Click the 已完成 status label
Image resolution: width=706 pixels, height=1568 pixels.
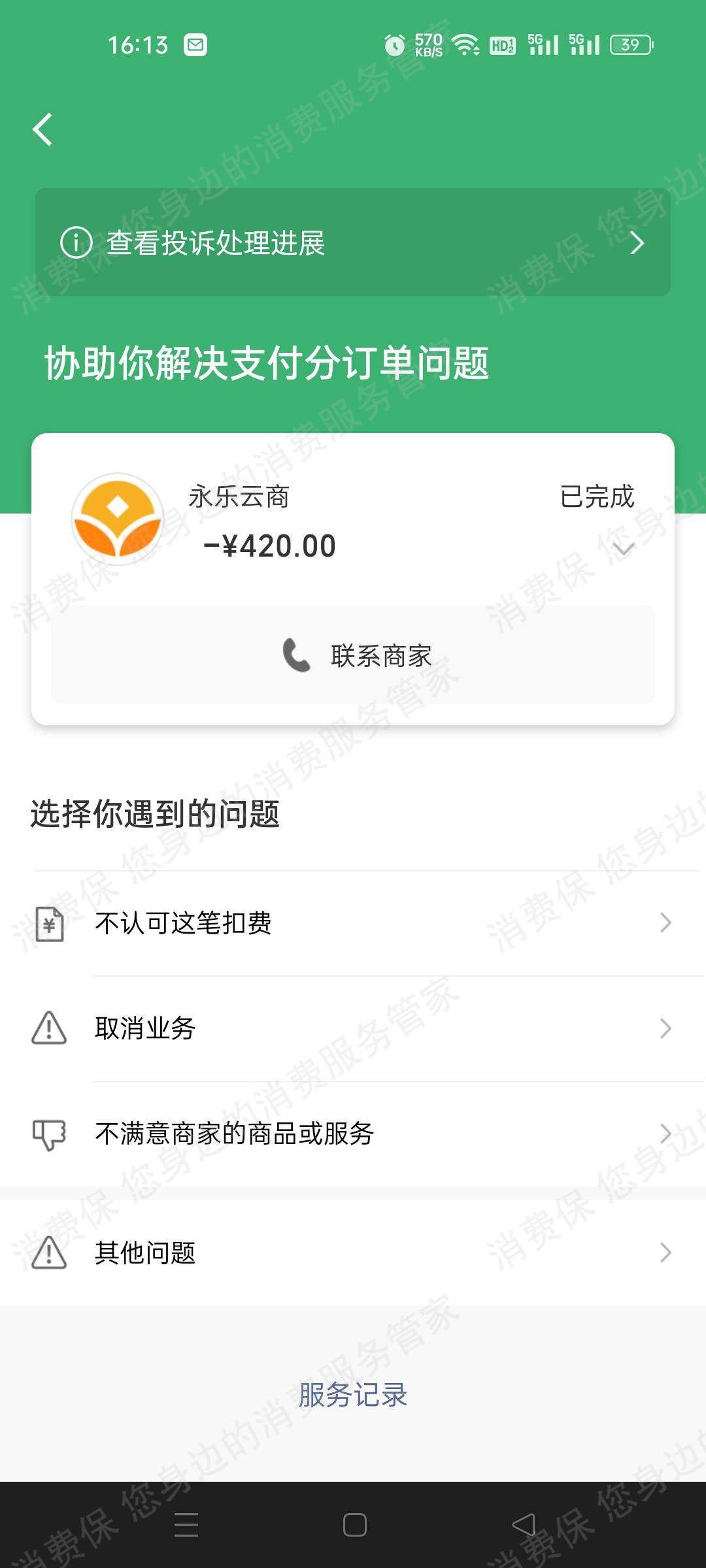(596, 497)
